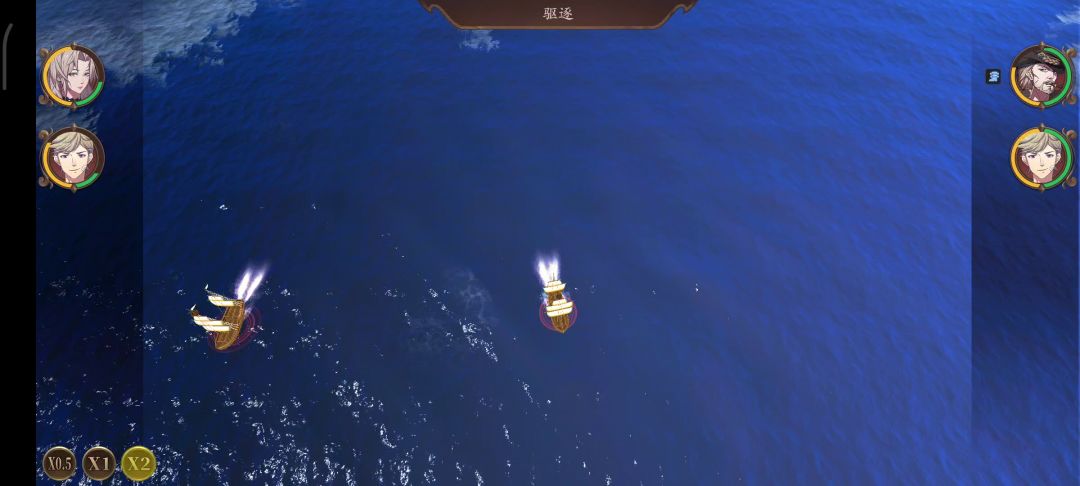
Task: Select the long-haired captain portrait on the left
Action: (x=72, y=76)
